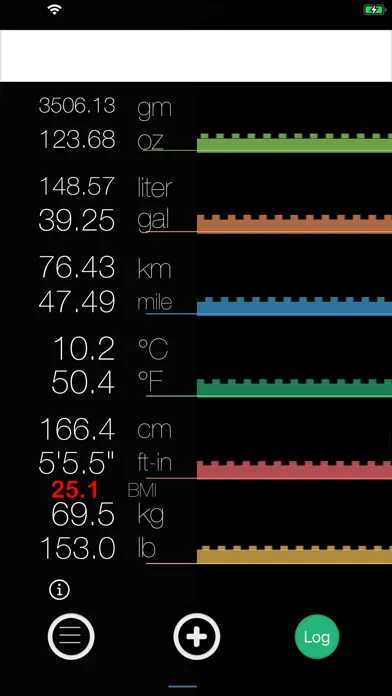The width and height of the screenshot is (392, 696).
Task: Open the info icon
Action: [x=59, y=589]
